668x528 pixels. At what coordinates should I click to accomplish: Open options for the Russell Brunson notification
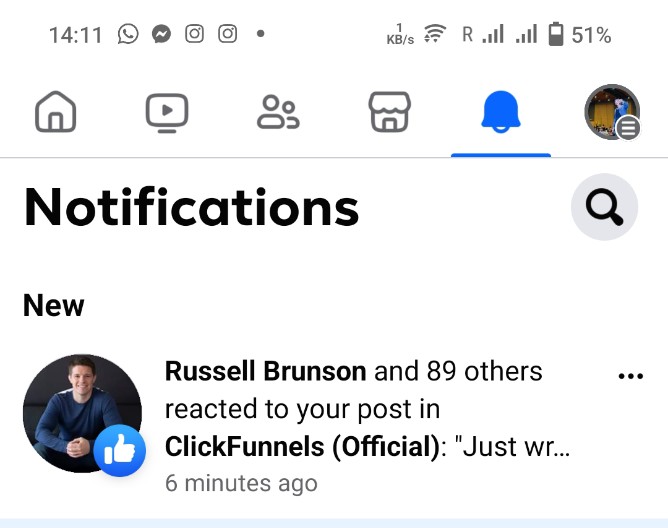pos(631,376)
